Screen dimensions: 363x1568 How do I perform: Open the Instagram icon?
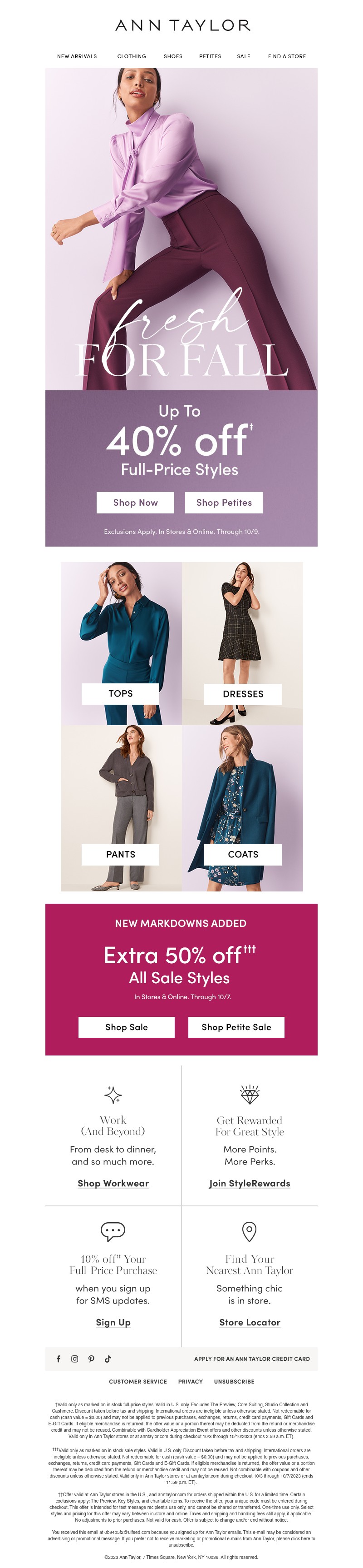75,1359
